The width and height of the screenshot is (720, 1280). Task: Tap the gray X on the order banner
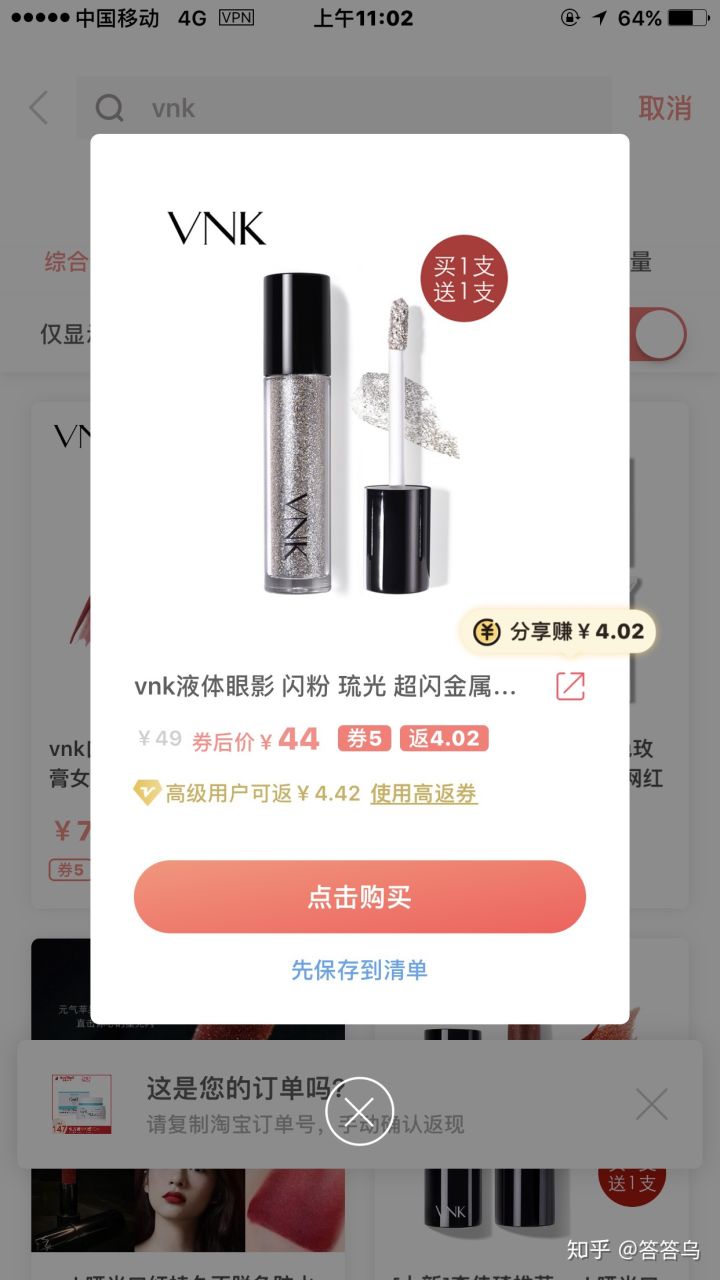coord(651,1103)
